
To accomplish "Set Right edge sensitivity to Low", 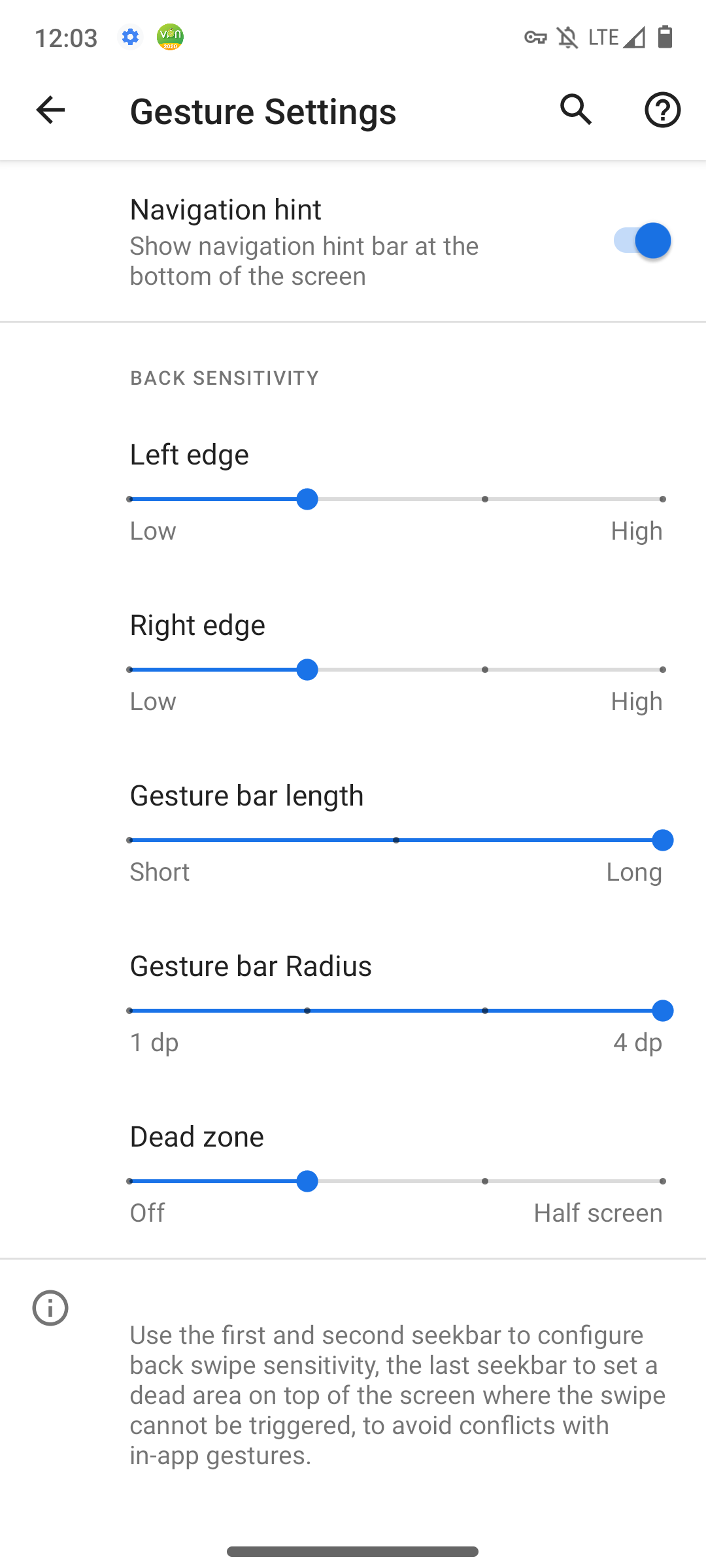I will pos(130,670).
